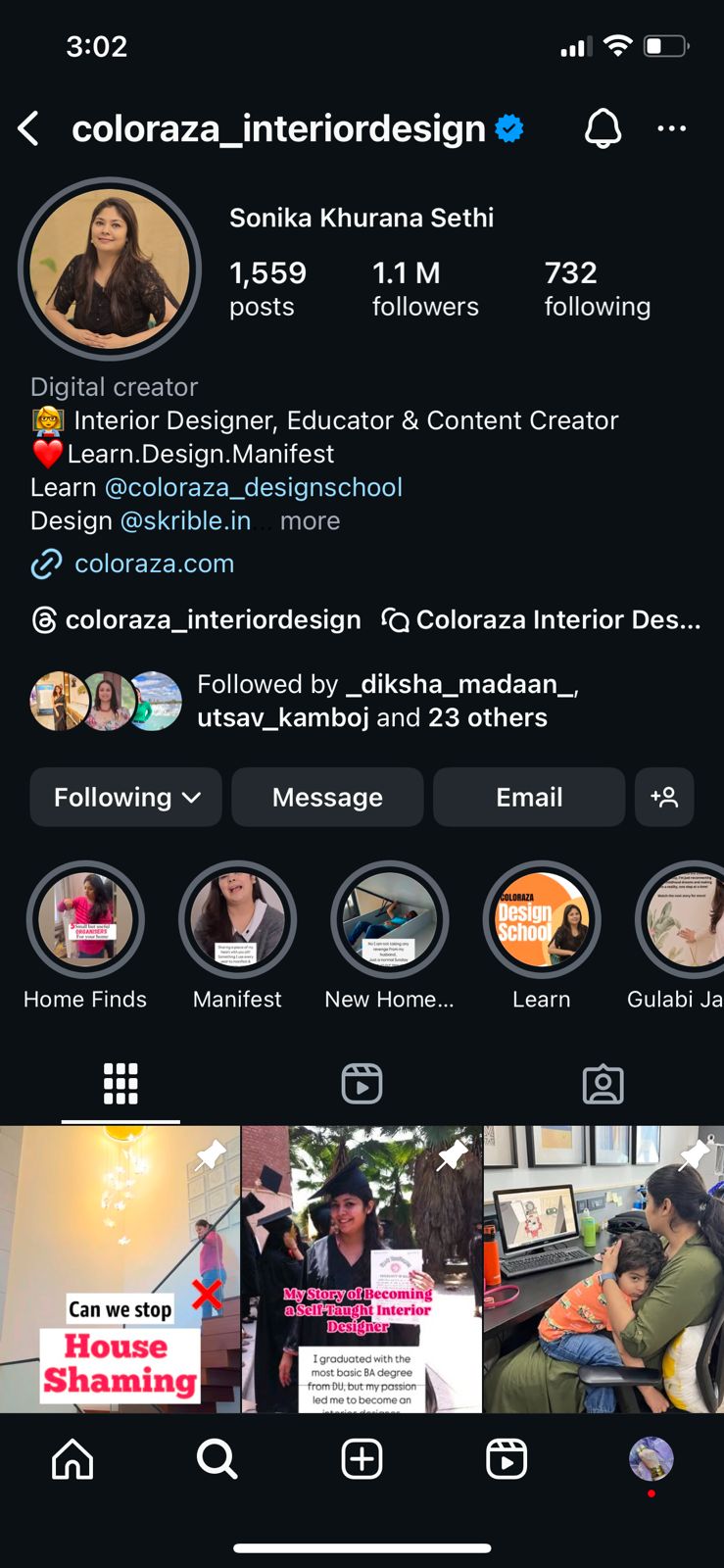The height and width of the screenshot is (1568, 724).
Task: Switch to the Reels tab on profile
Action: pos(362,1084)
